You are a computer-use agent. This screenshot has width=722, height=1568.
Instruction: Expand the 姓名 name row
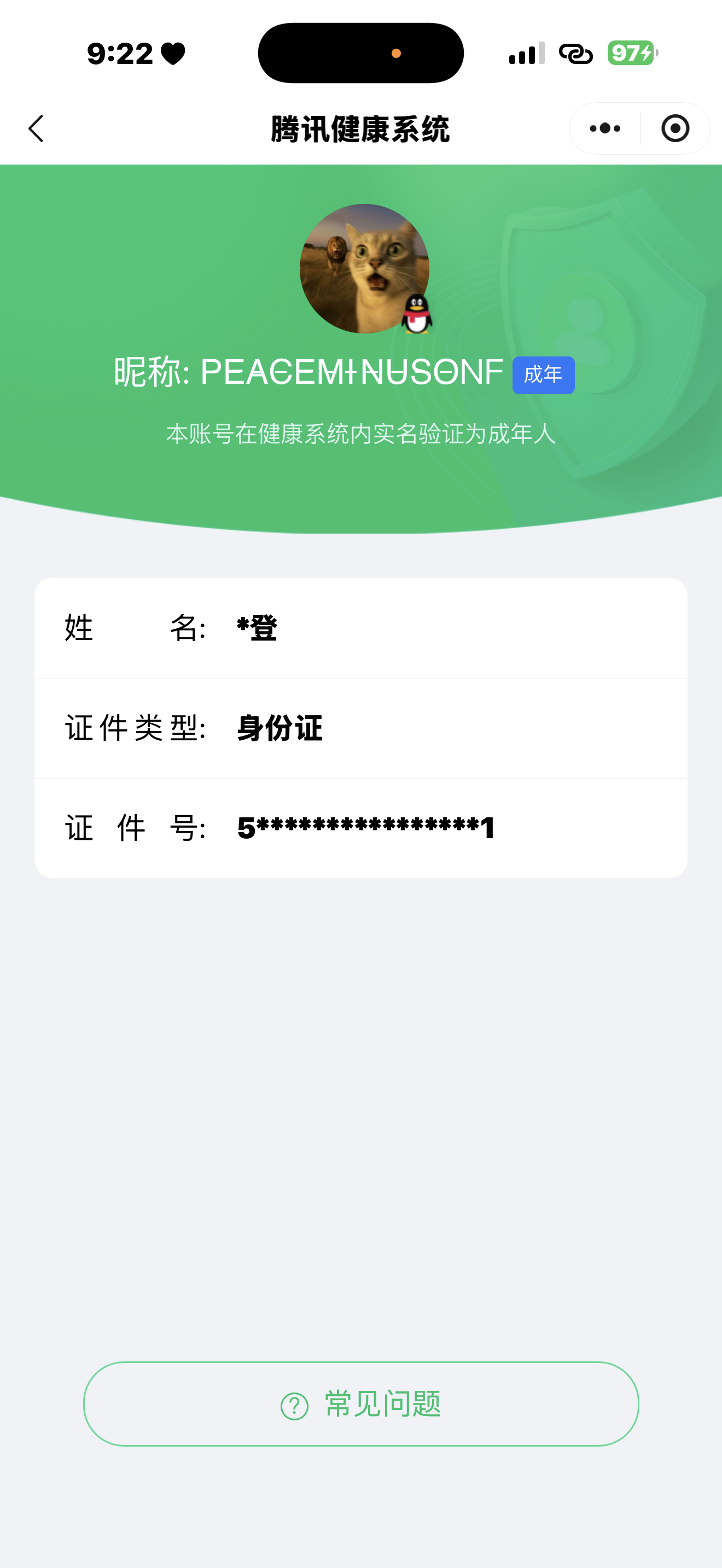(361, 628)
